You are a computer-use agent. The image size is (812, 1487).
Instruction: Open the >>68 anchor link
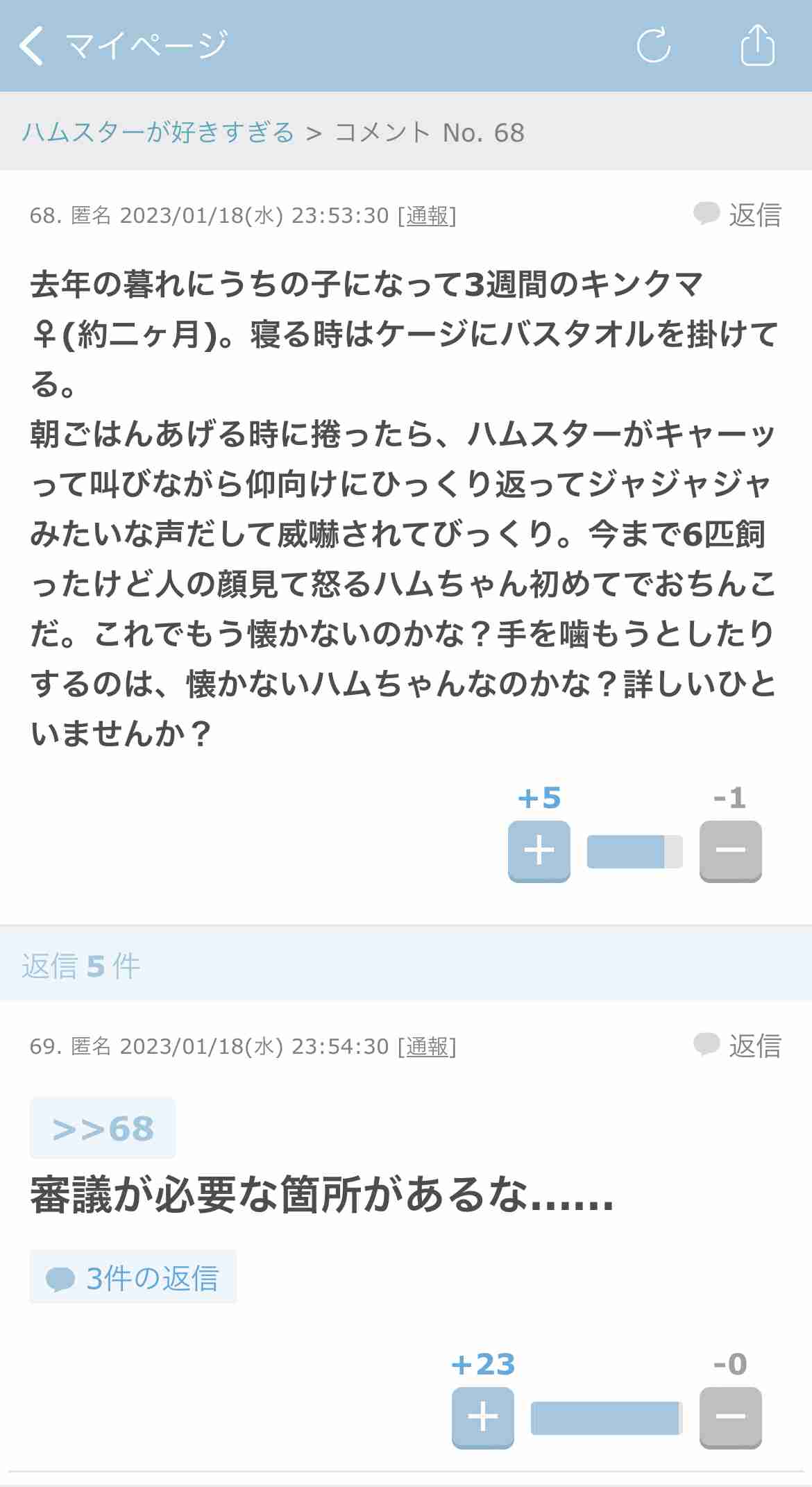click(103, 1128)
